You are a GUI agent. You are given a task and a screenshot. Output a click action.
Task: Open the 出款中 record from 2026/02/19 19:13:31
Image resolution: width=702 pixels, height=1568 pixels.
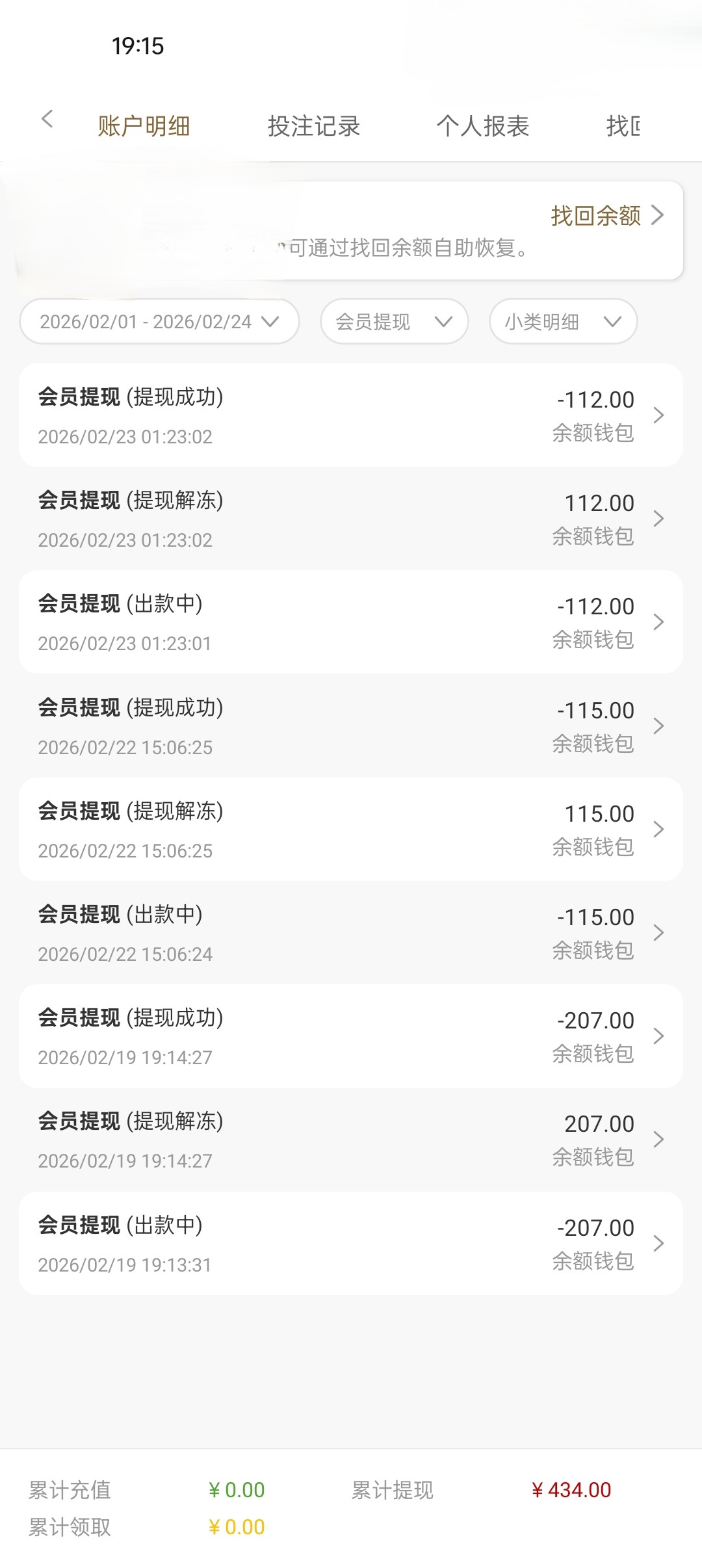pyautogui.click(x=351, y=1244)
